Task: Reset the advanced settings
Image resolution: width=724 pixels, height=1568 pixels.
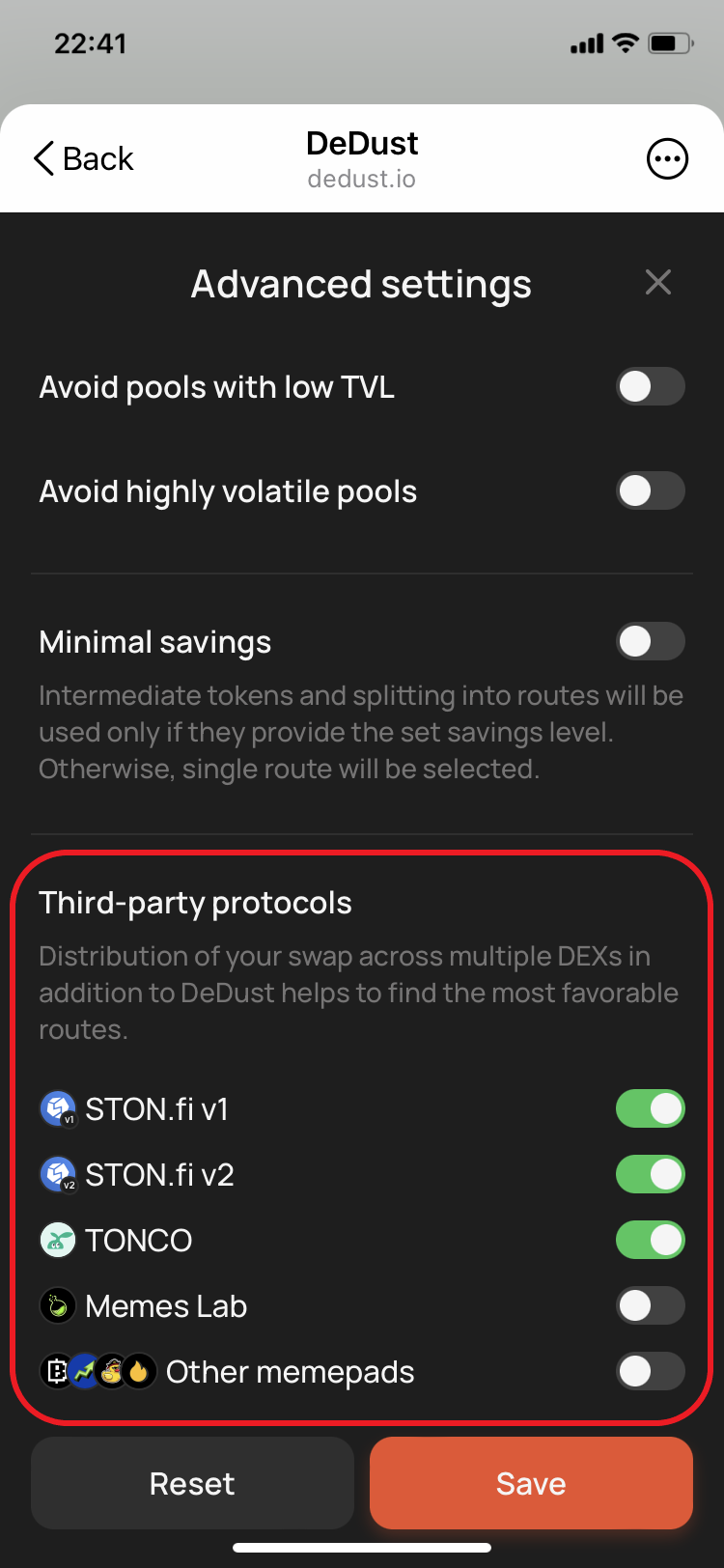Action: pos(192,1483)
